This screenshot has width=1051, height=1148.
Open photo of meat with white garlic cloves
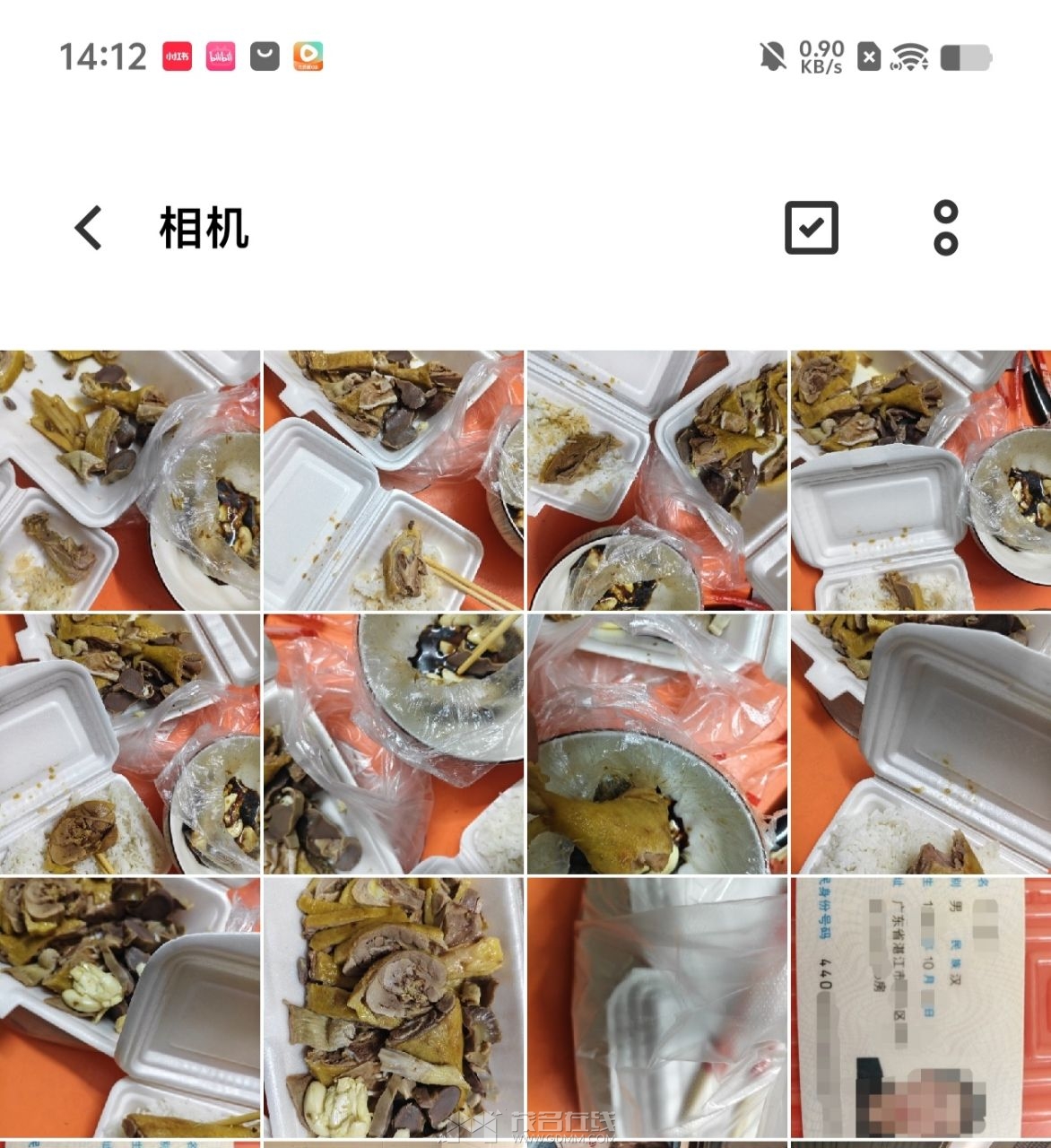129,1007
